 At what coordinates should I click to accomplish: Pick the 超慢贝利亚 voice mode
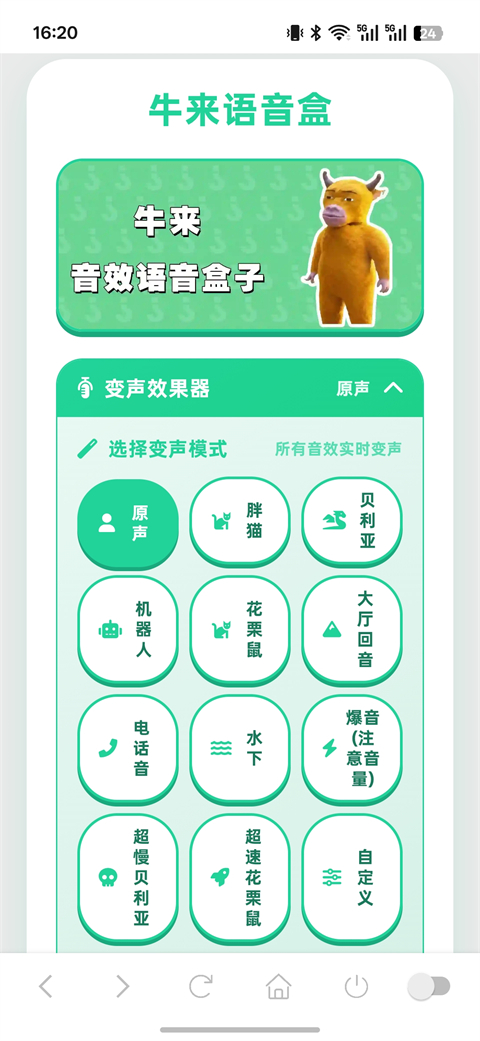(128, 878)
